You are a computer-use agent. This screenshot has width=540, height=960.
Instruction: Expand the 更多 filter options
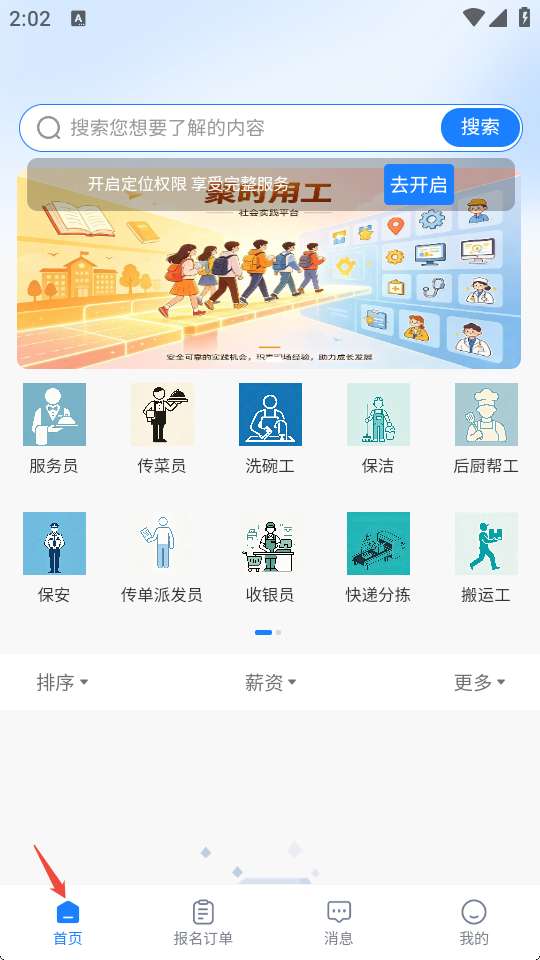(x=479, y=682)
